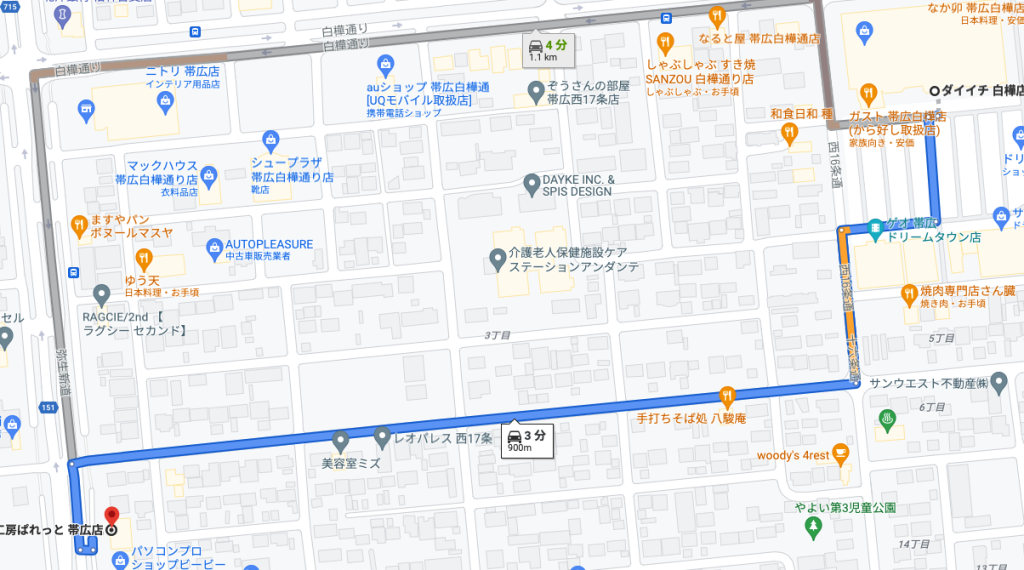Open the なると屋 帯広白樺通店 restaurant pin
The width and height of the screenshot is (1024, 570).
716,16
